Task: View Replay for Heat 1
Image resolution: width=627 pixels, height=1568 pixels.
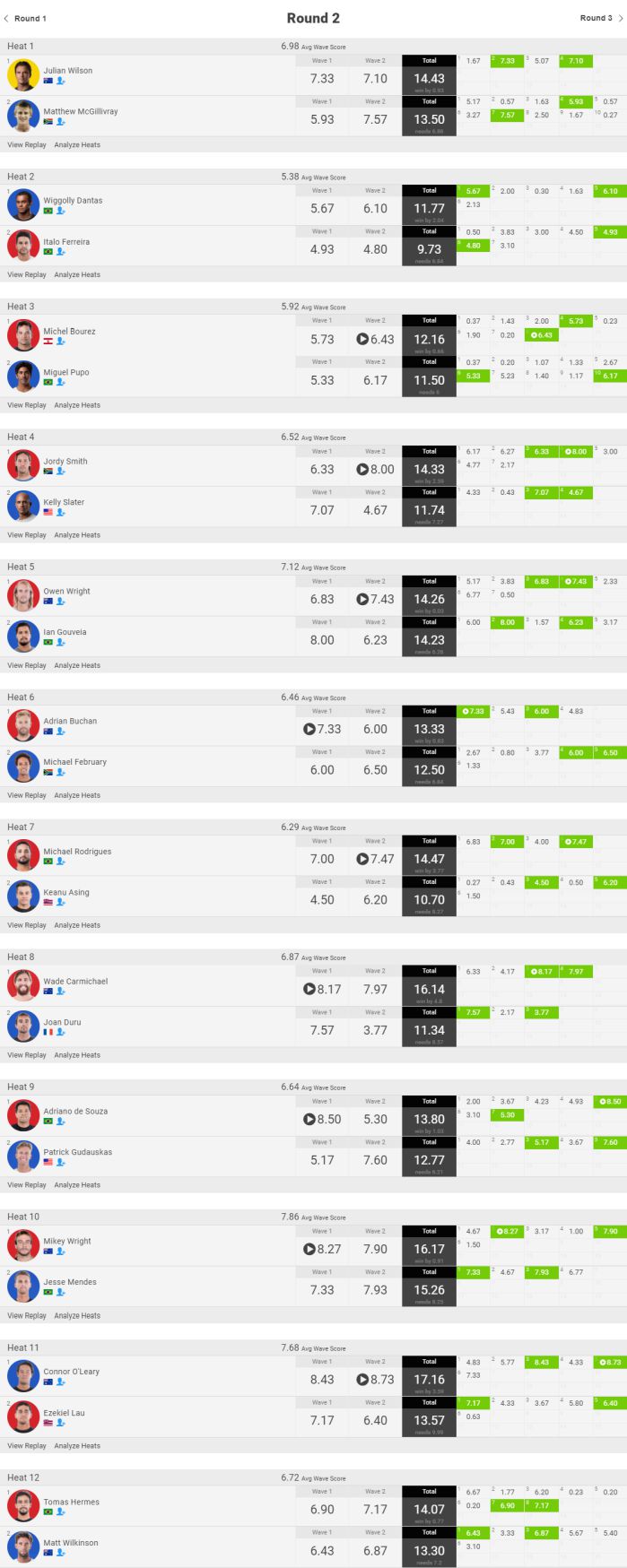Action: pyautogui.click(x=27, y=144)
